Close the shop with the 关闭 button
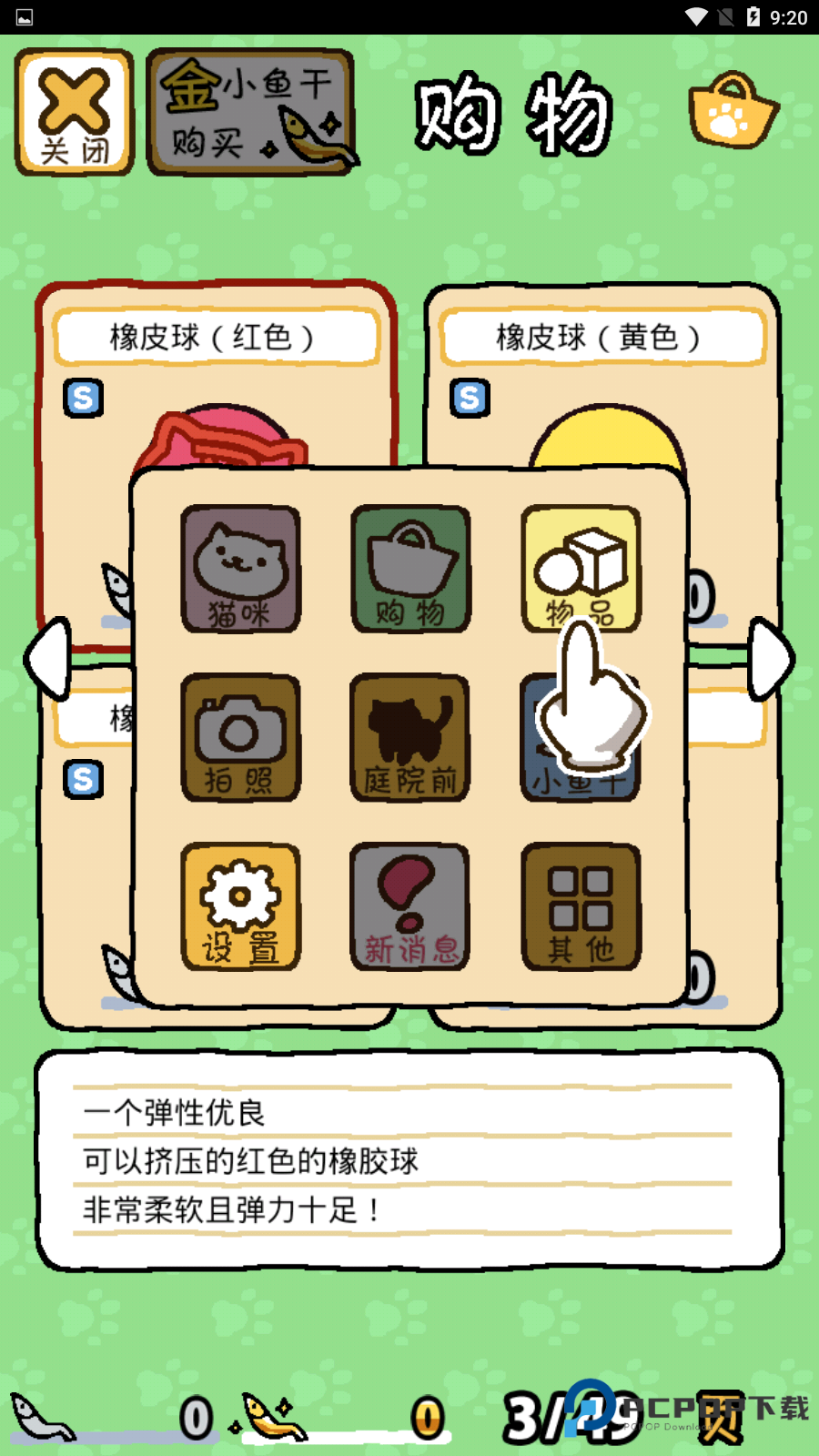 tap(75, 113)
